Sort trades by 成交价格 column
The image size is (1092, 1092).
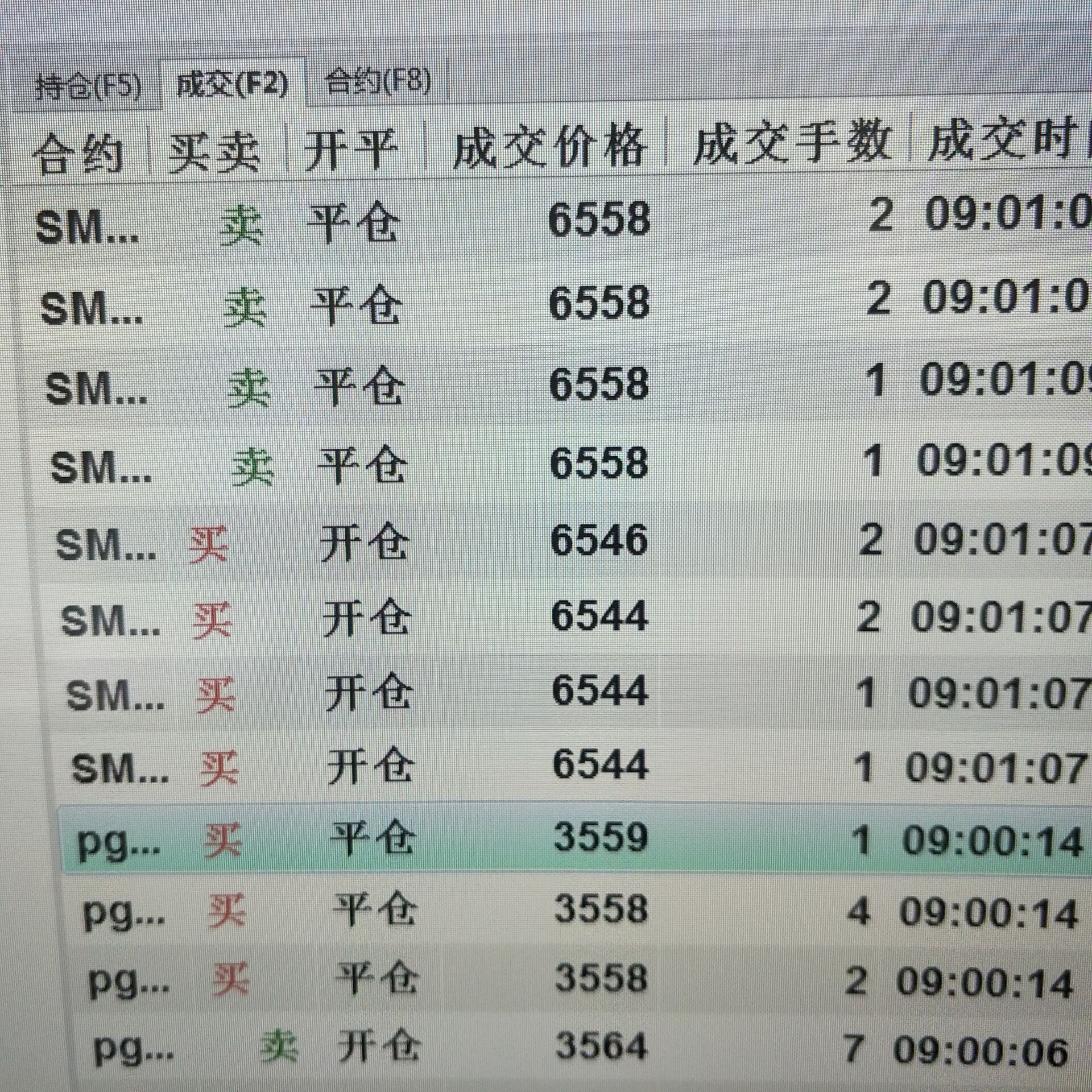pyautogui.click(x=549, y=145)
